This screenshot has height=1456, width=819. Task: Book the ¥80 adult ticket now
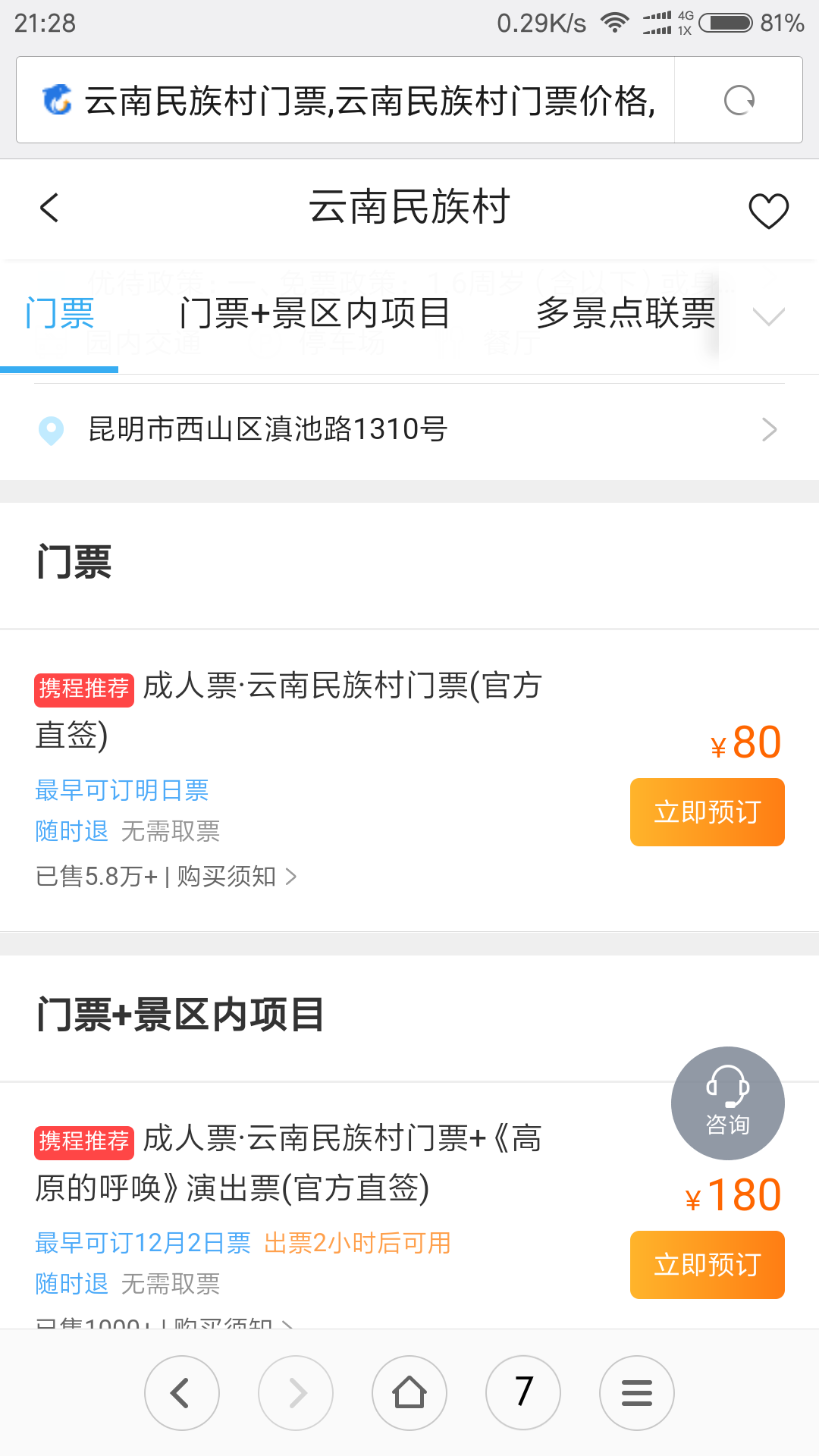pos(707,812)
